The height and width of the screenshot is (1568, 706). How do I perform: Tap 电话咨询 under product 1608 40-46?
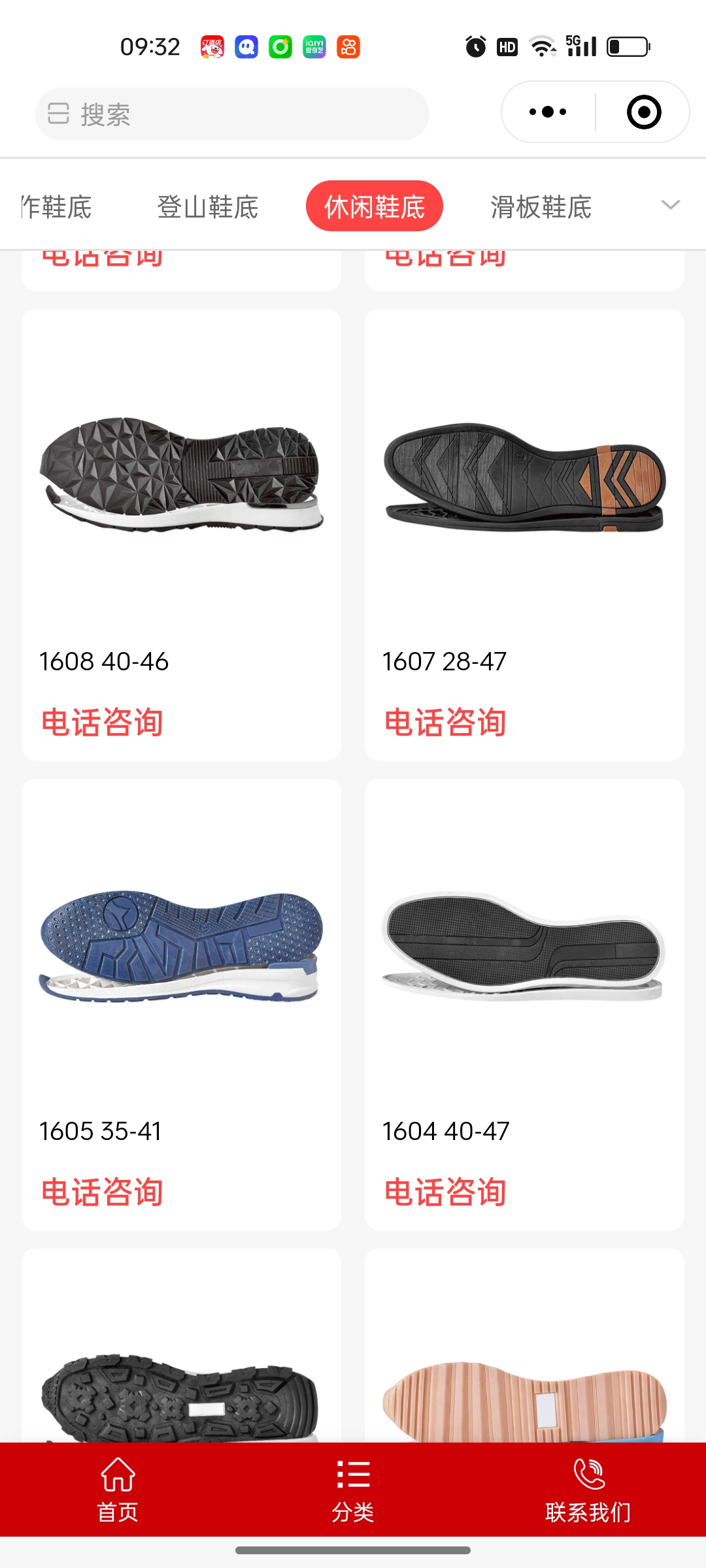pos(102,723)
